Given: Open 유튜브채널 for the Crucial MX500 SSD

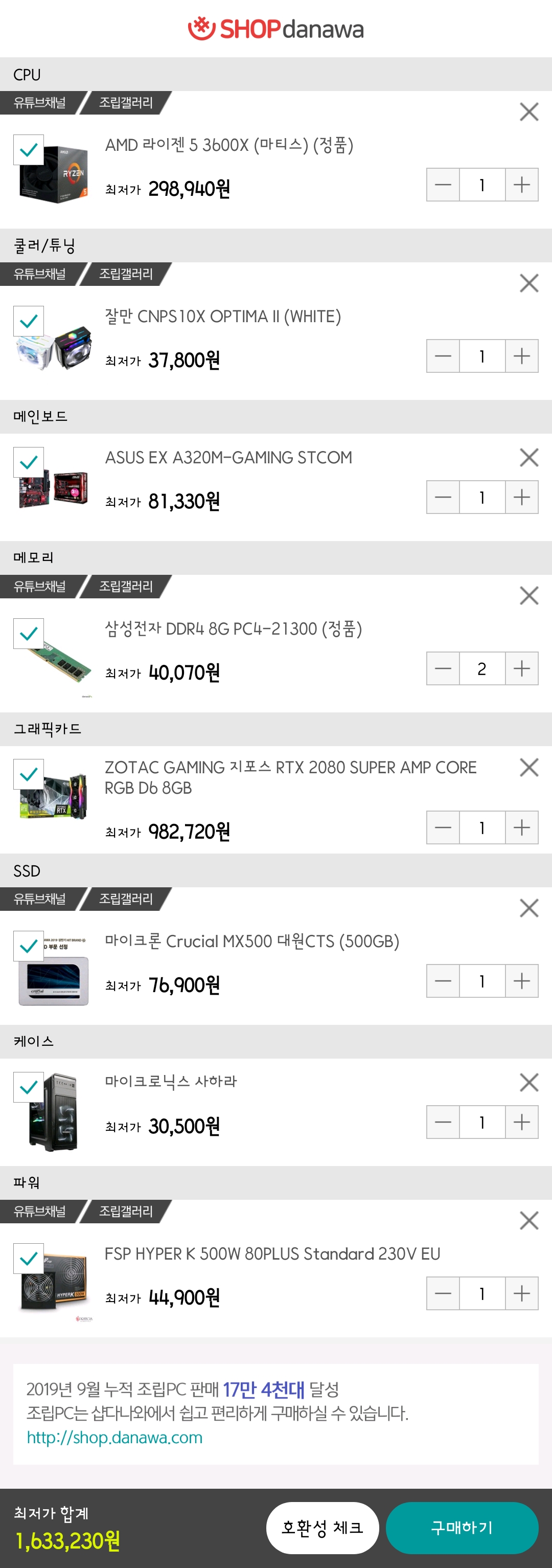Looking at the screenshot, I should [x=39, y=899].
